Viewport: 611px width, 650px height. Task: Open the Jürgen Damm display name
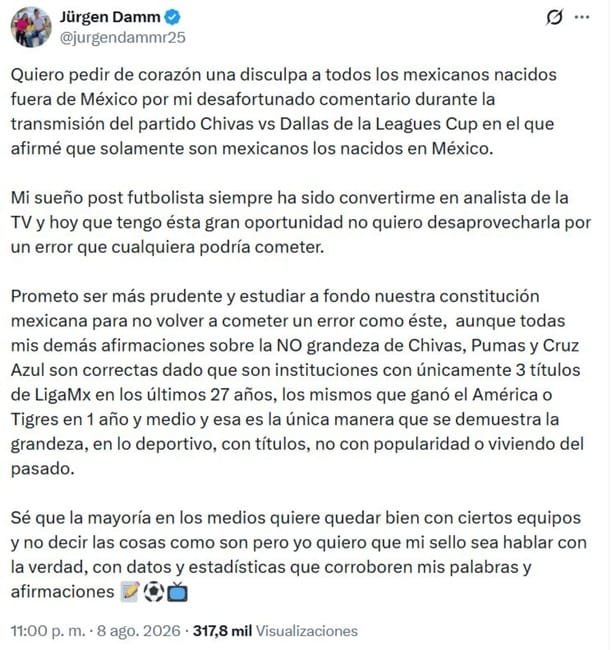coord(110,17)
